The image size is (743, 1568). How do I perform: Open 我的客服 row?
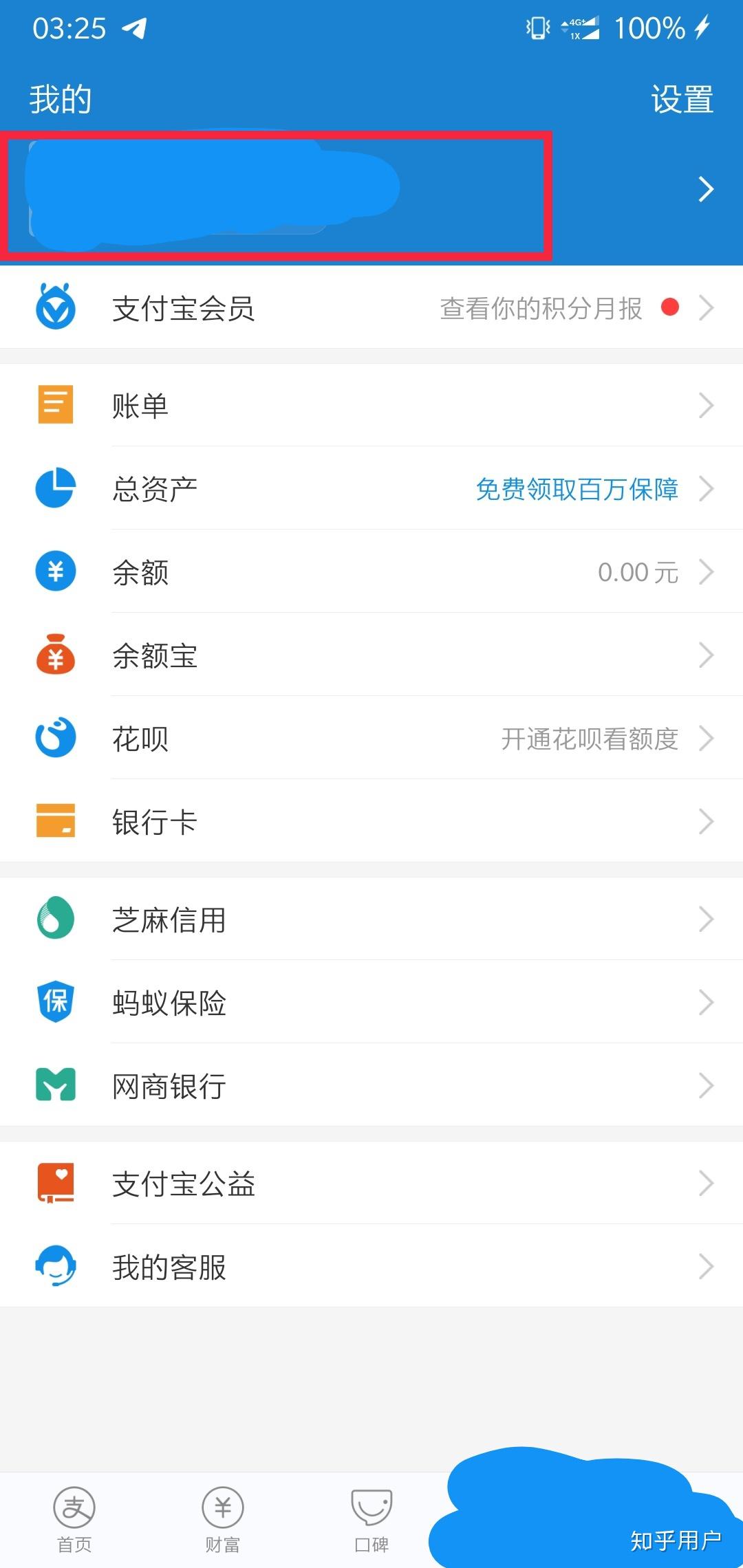coord(371,1266)
